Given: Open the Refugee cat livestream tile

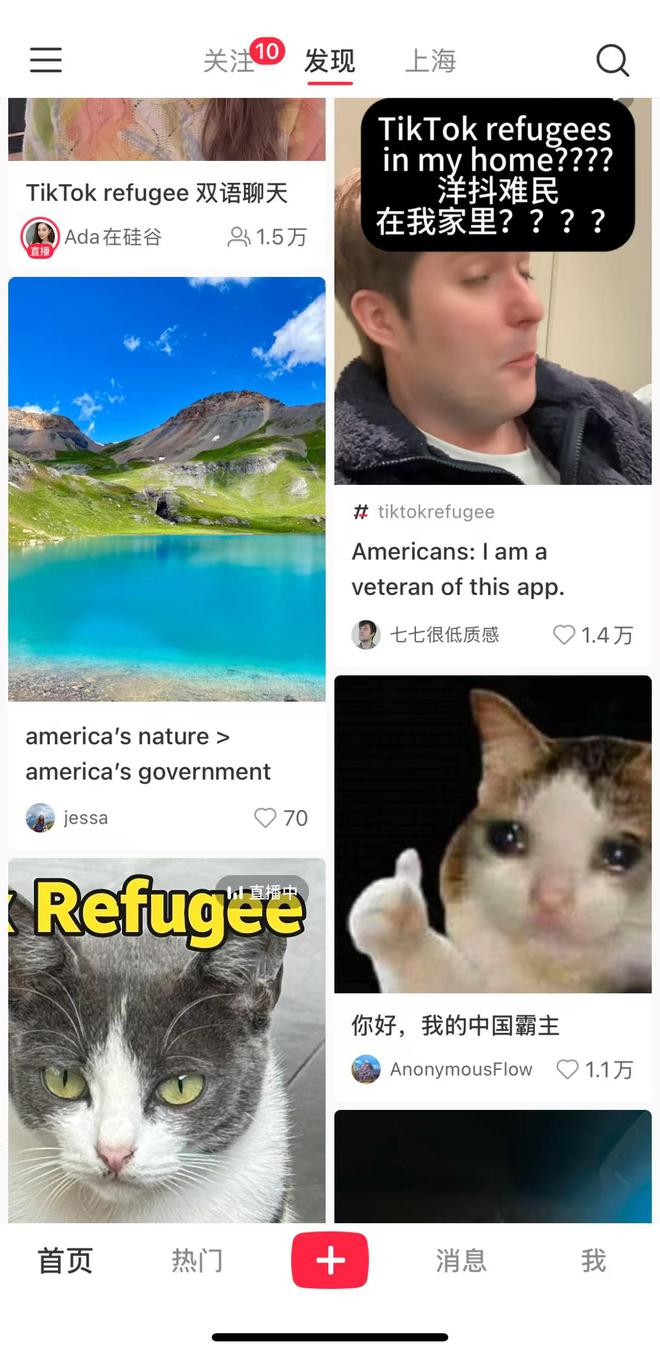Looking at the screenshot, I should click(x=167, y=1040).
